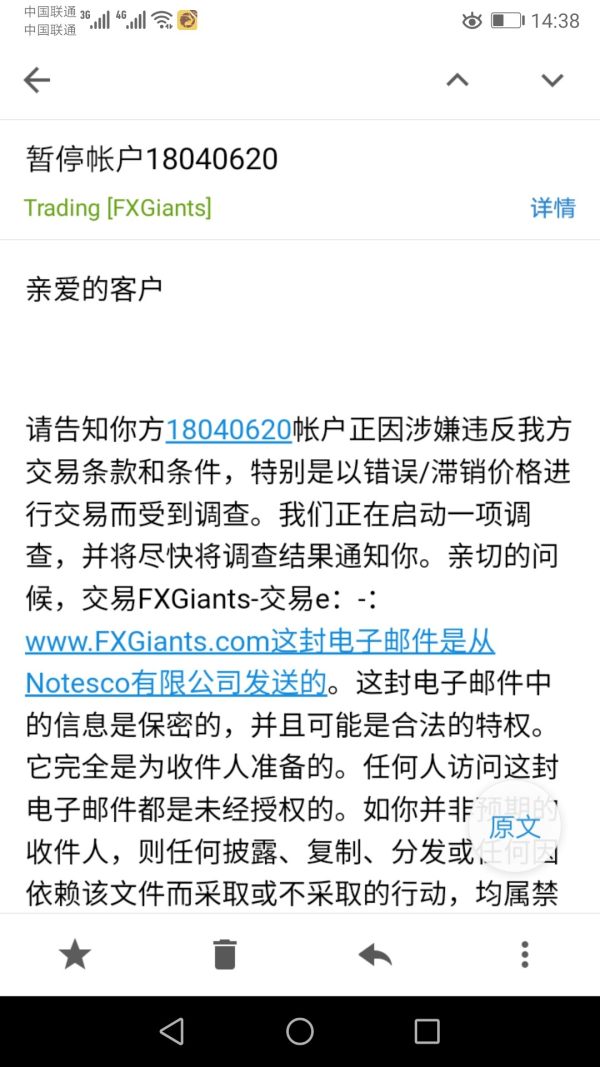Tap the system home button
Viewport: 600px width, 1067px height.
tap(300, 1031)
